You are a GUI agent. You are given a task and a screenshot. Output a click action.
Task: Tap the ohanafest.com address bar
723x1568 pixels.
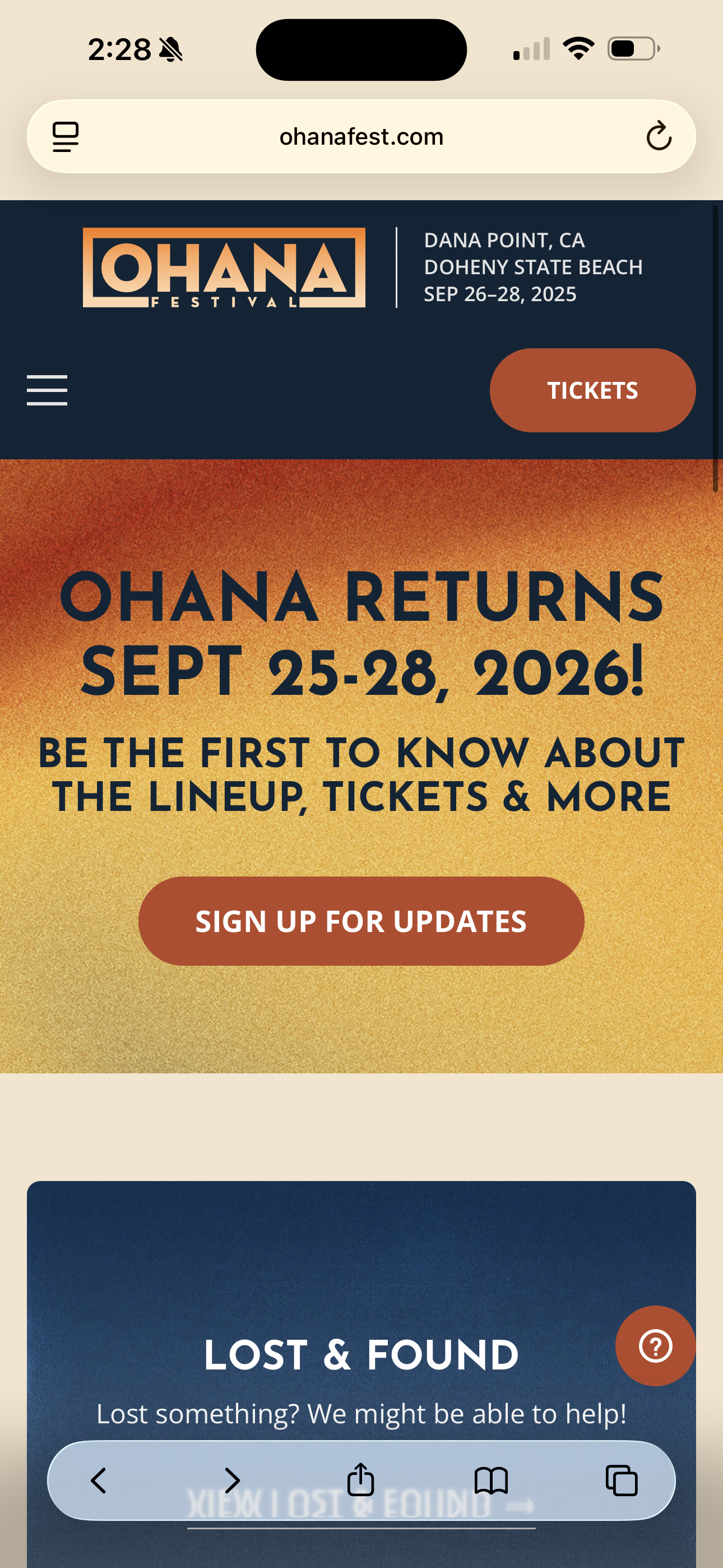(x=361, y=136)
